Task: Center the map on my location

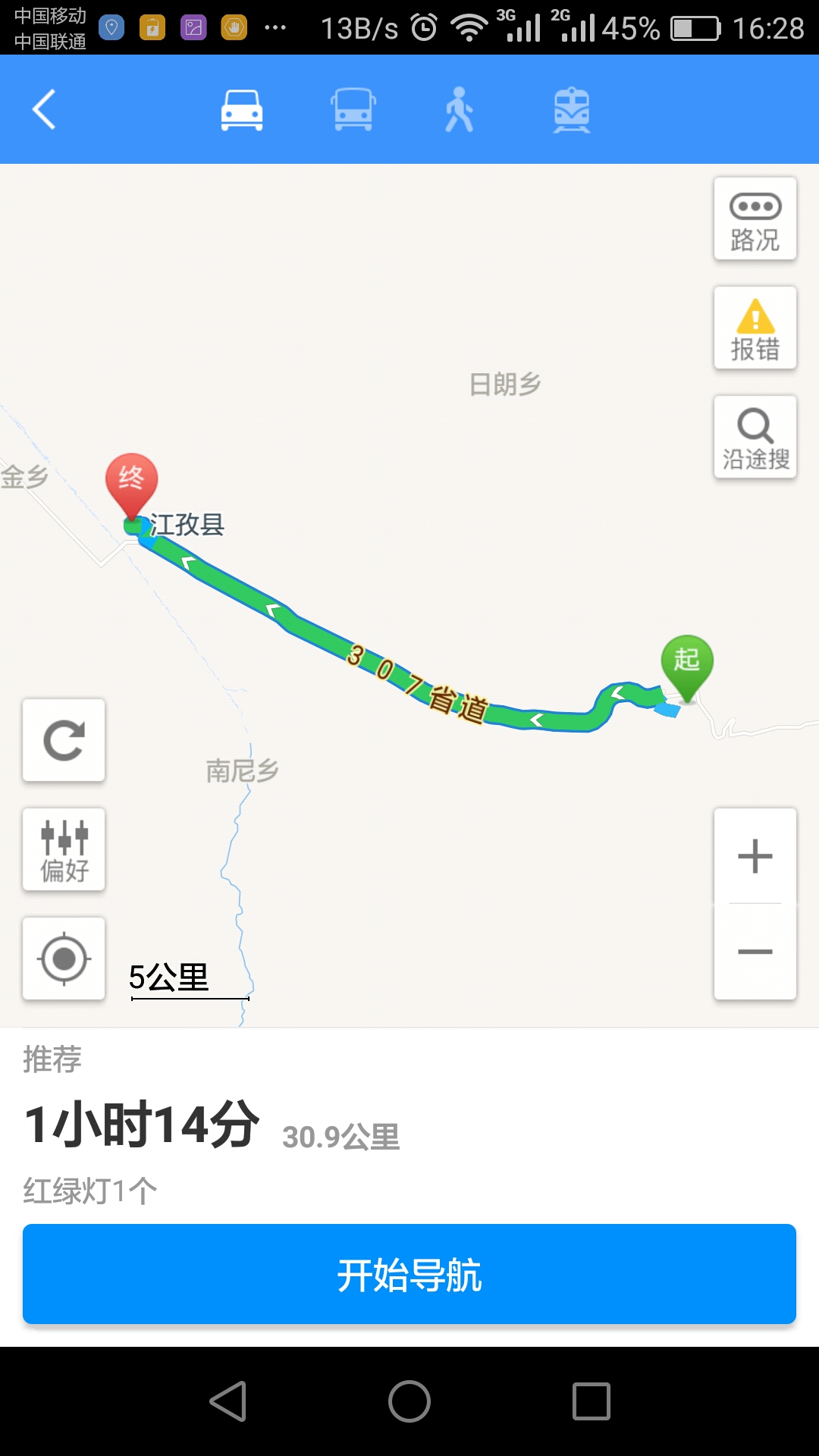Action: tap(64, 959)
